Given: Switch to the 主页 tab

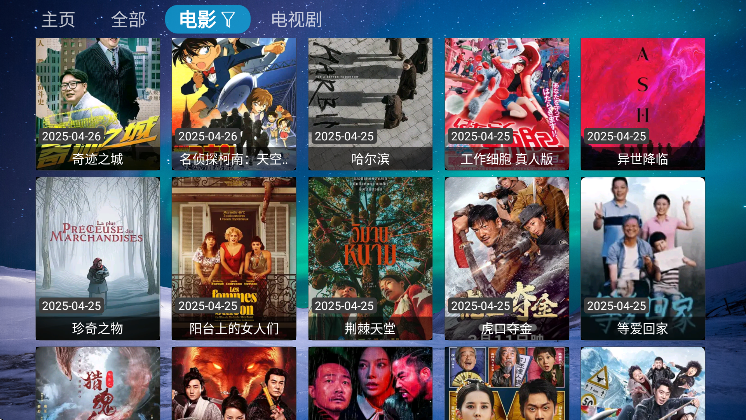Looking at the screenshot, I should [x=58, y=19].
